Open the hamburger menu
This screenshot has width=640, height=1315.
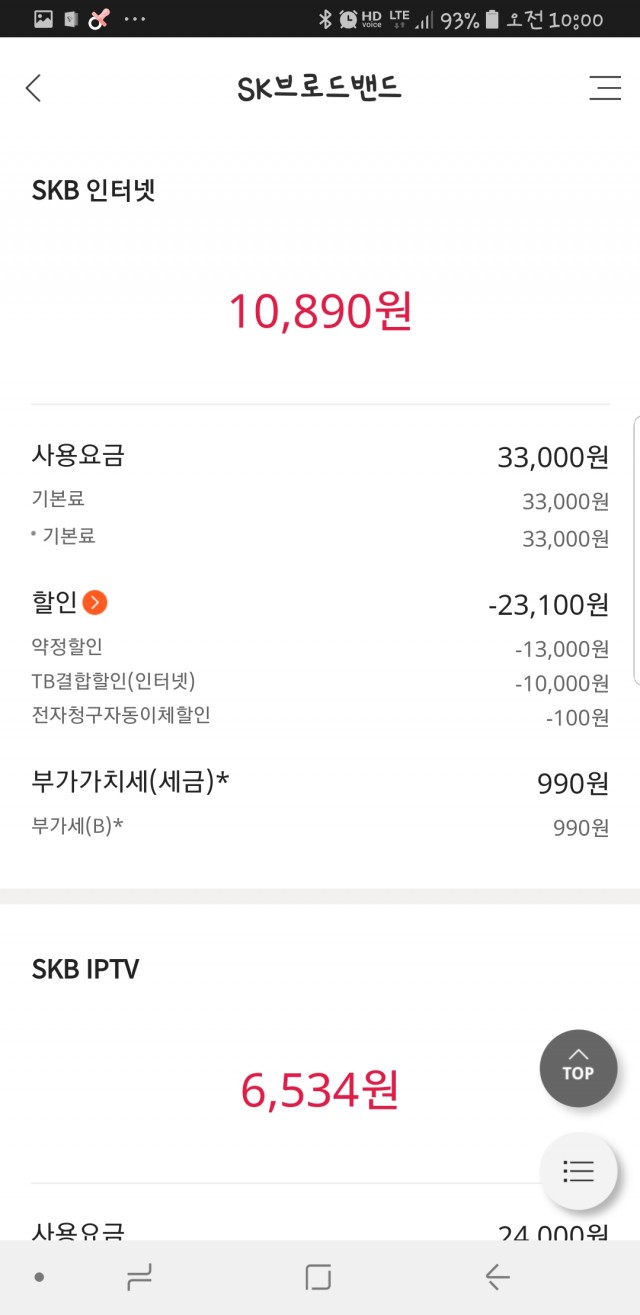click(604, 88)
